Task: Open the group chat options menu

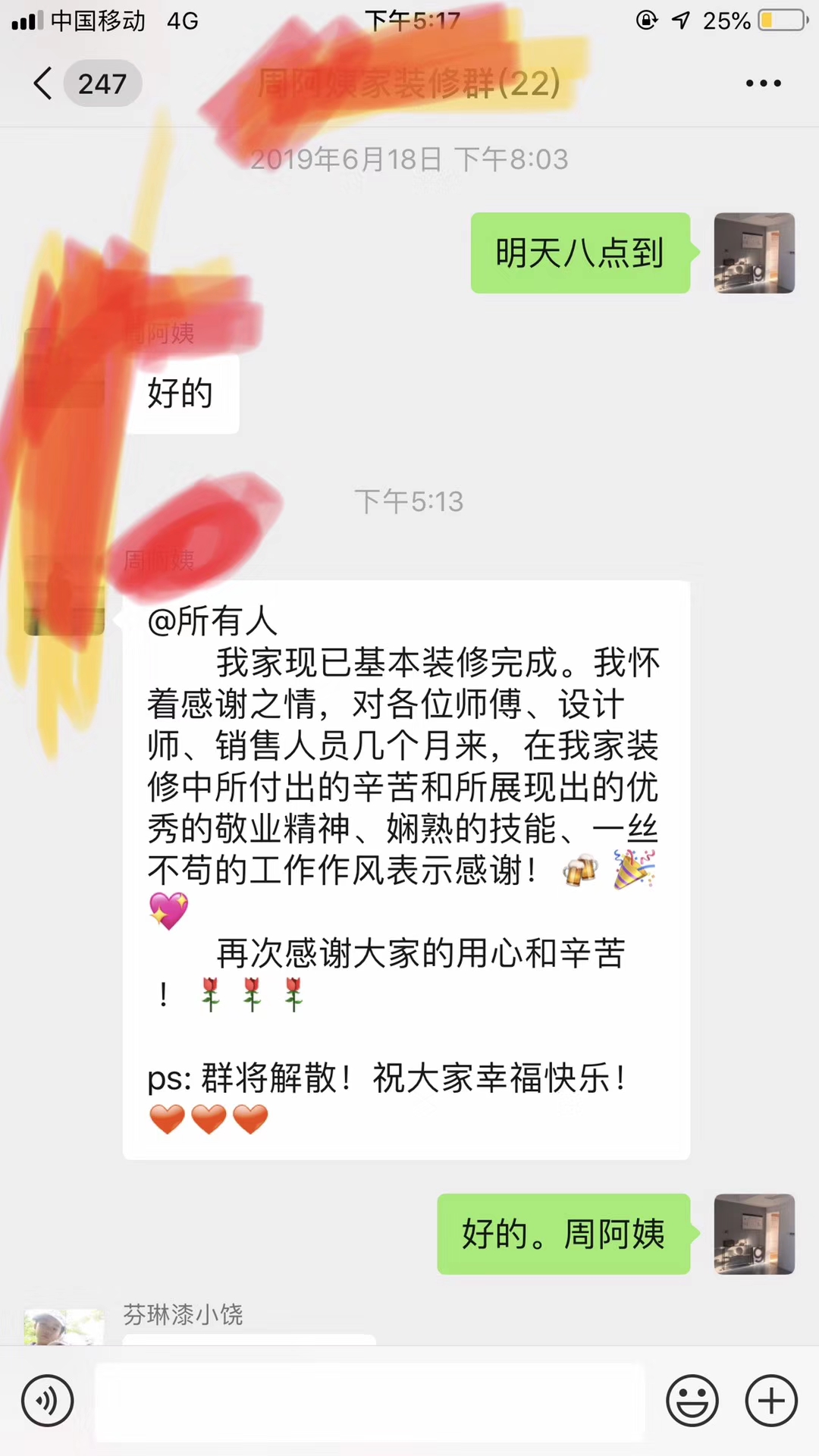Action: click(x=763, y=83)
